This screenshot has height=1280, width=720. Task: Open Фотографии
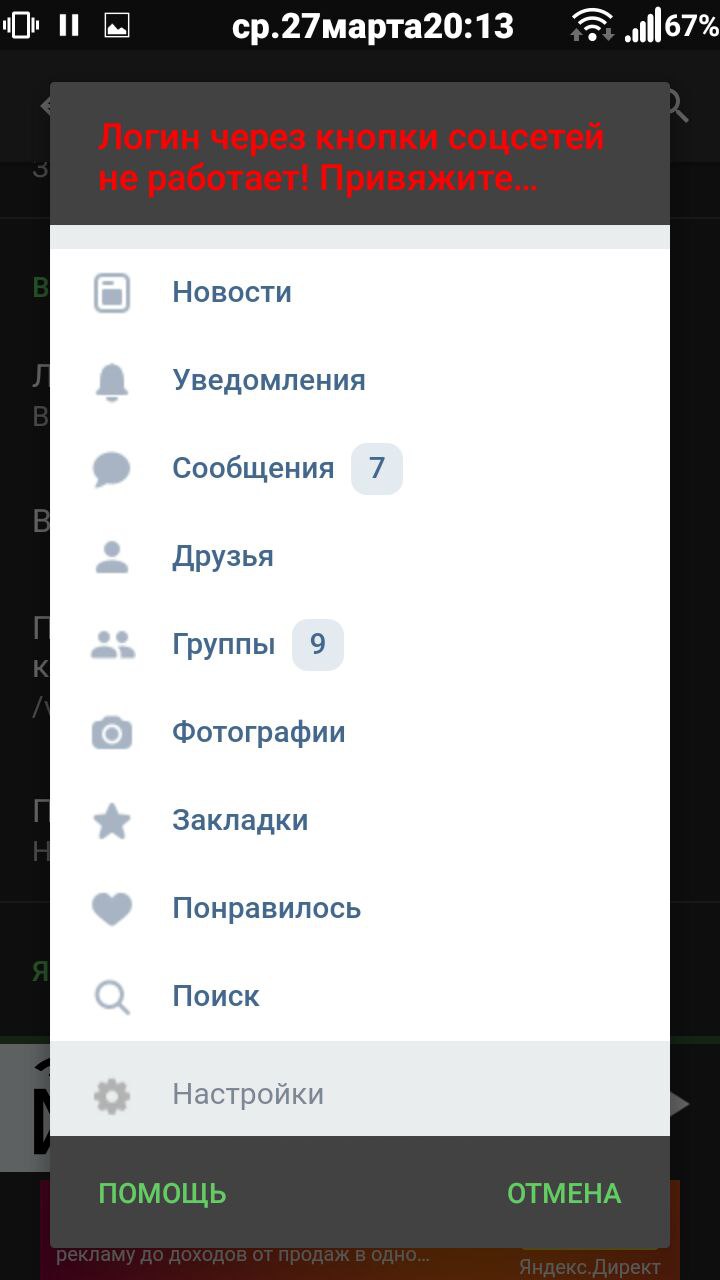(x=258, y=732)
